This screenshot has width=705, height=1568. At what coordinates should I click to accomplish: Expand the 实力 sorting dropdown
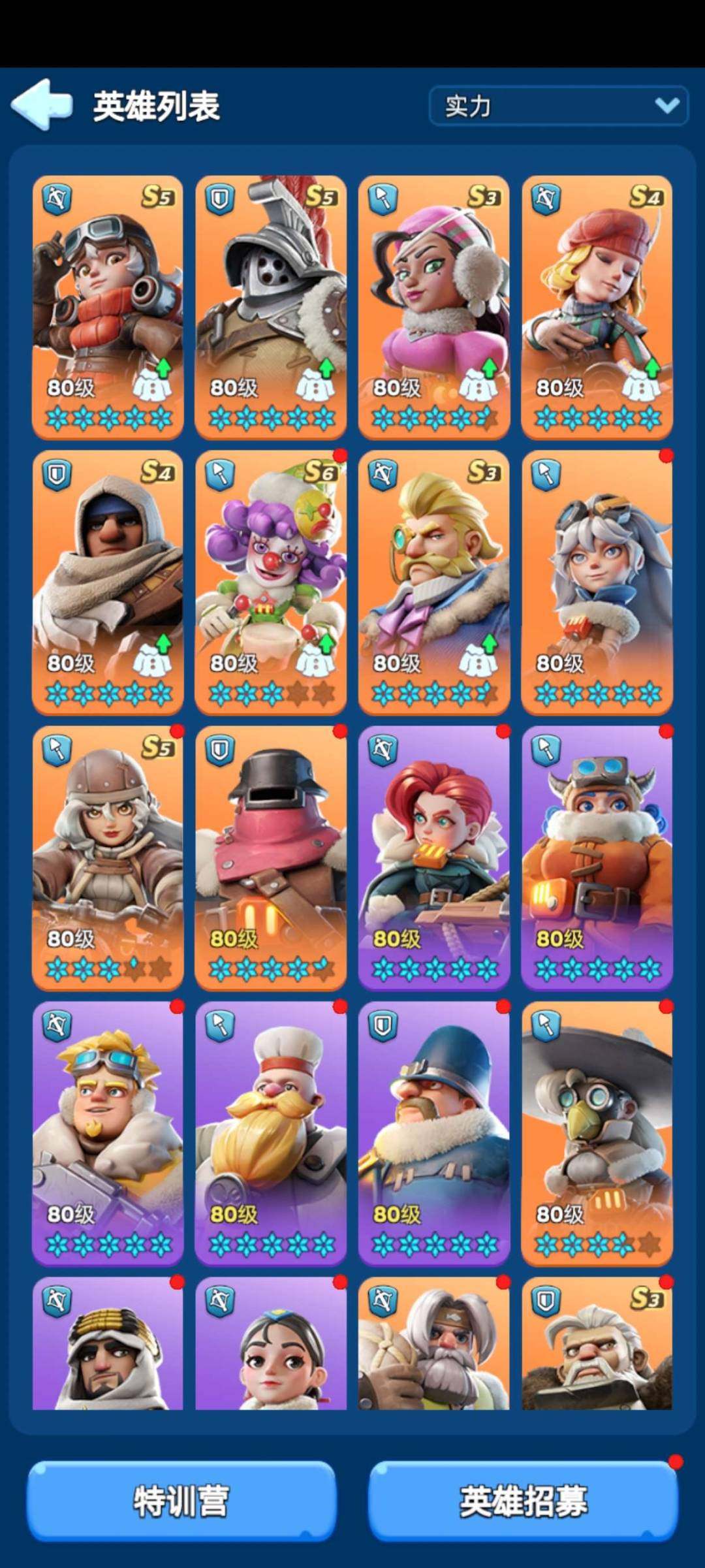pyautogui.click(x=558, y=106)
